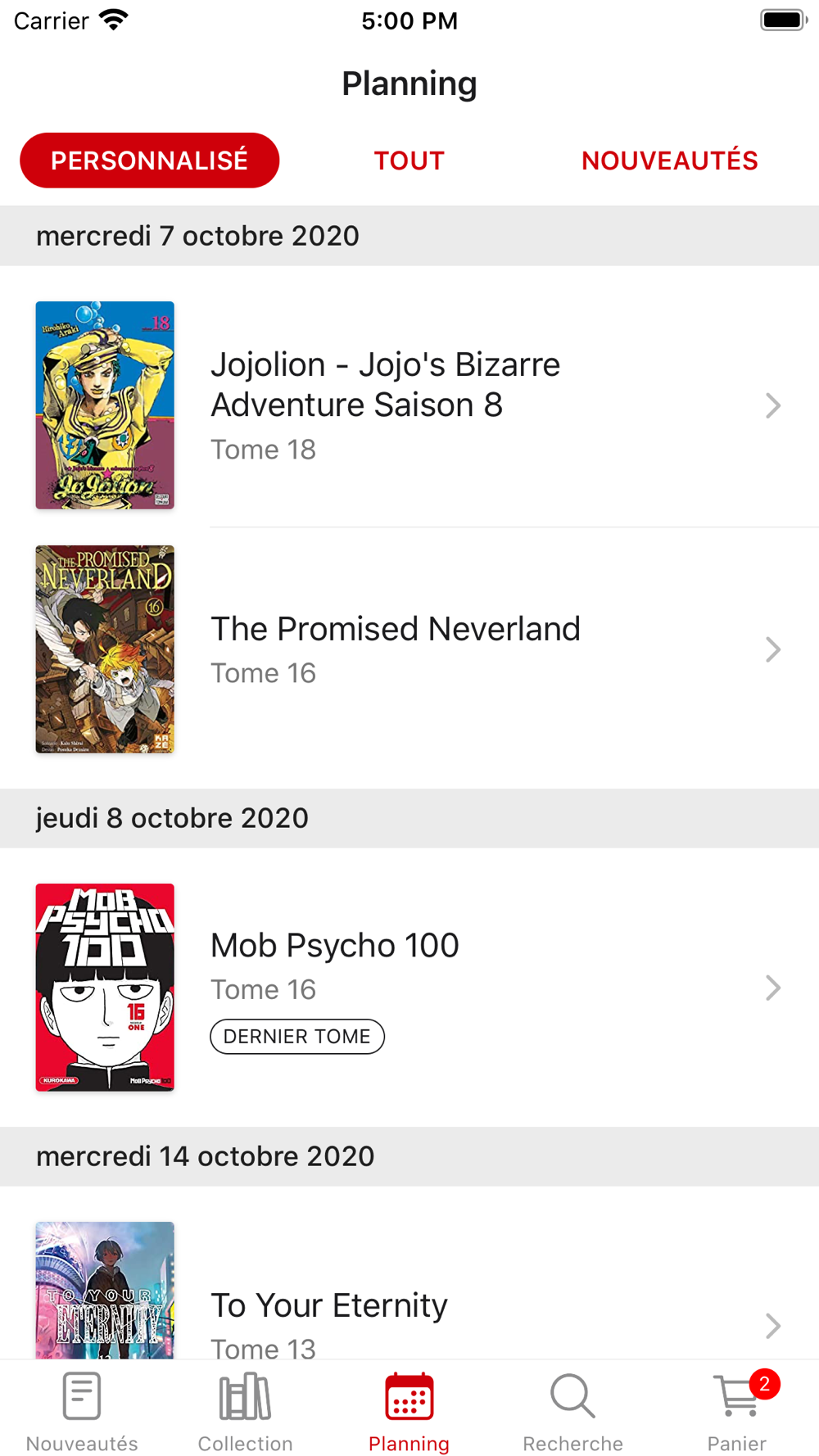Select the PERSONNALISÉ filter
Viewport: 819px width, 1456px height.
pos(149,161)
